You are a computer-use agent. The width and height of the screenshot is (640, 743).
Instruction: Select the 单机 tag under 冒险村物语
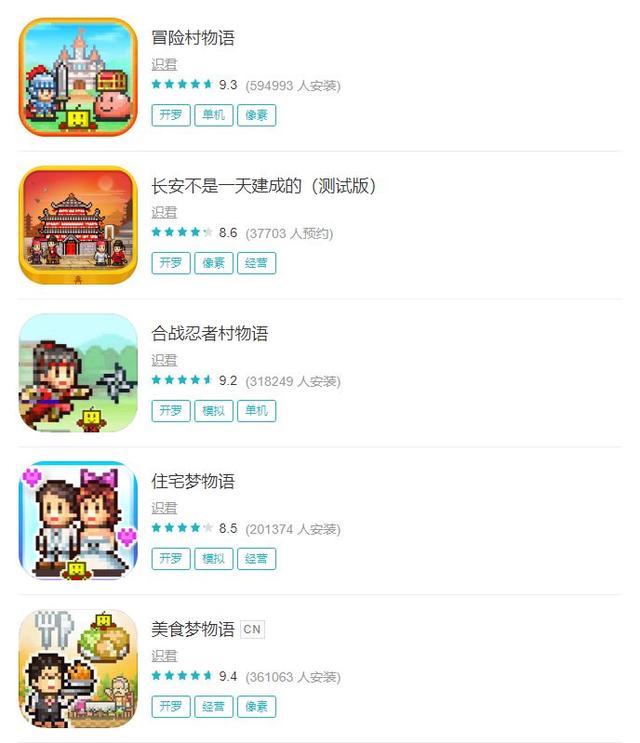pos(213,115)
